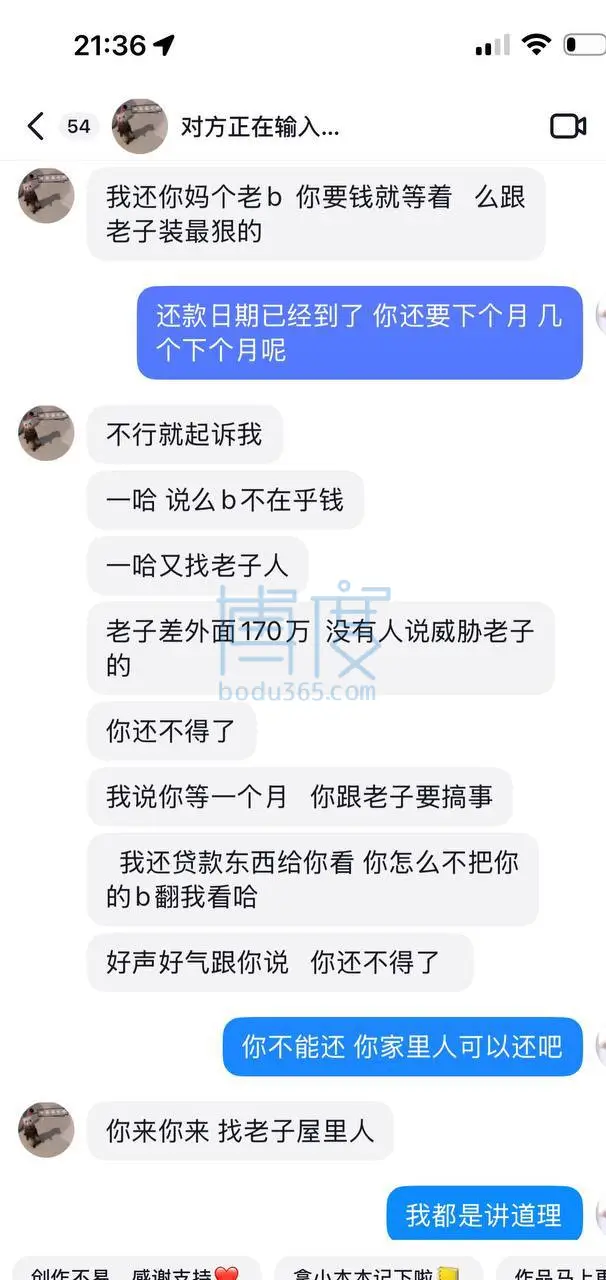Viewport: 606px width, 1280px height.
Task: Tap the sender avatar beside 你来你来 找老子屋里人
Action: coord(46,1130)
